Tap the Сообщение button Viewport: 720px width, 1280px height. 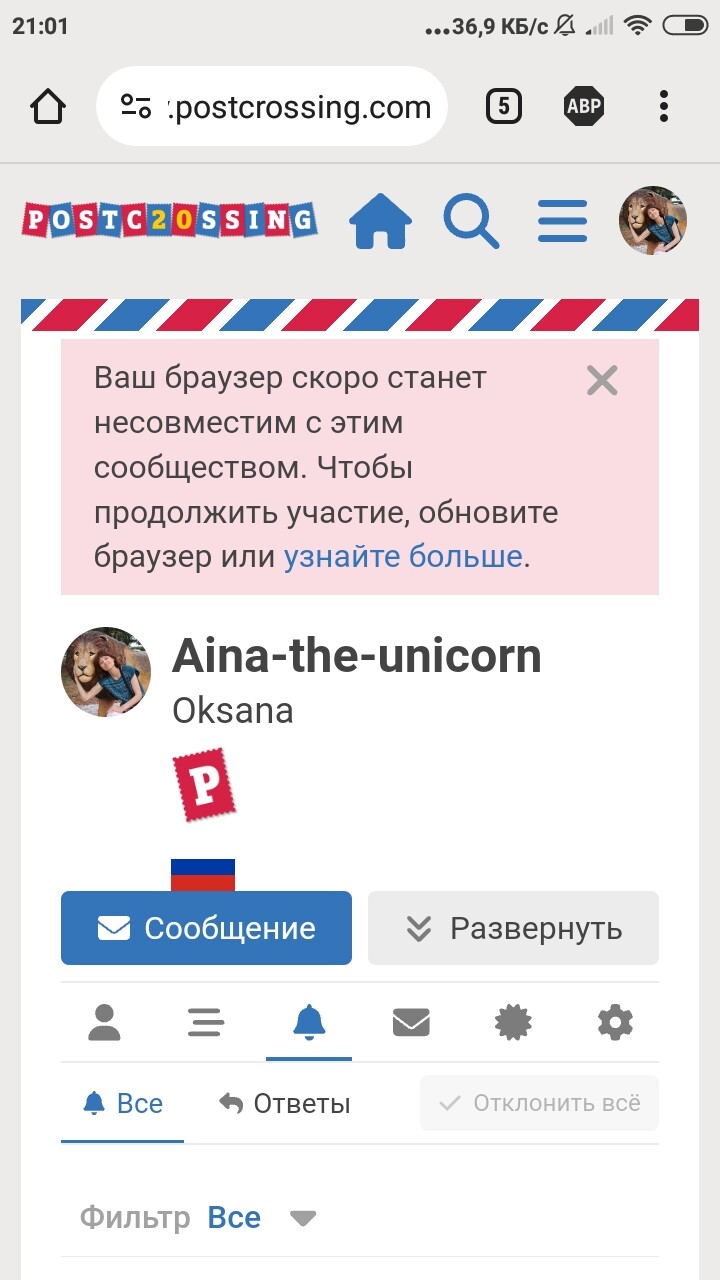206,928
